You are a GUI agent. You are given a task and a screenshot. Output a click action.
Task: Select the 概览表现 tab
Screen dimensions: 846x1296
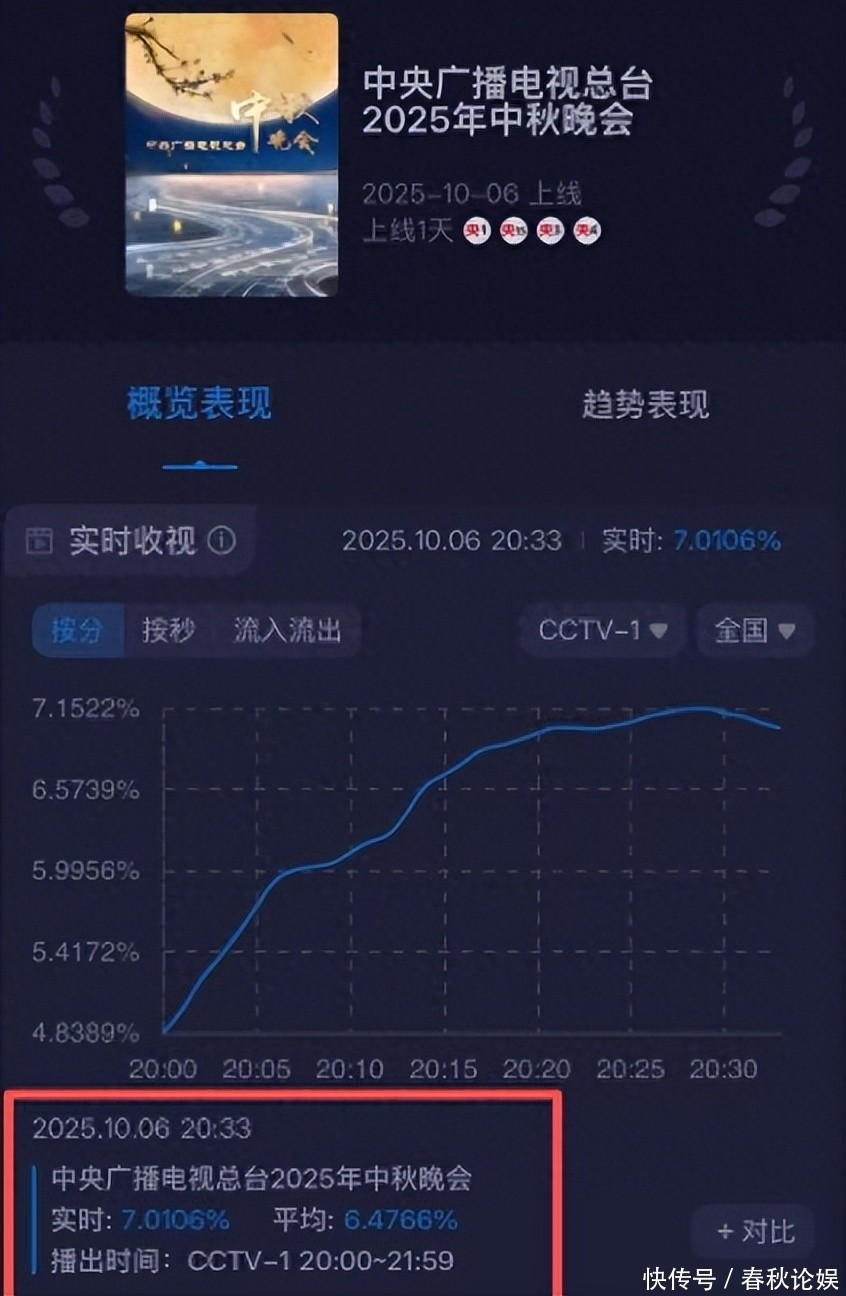(x=199, y=404)
